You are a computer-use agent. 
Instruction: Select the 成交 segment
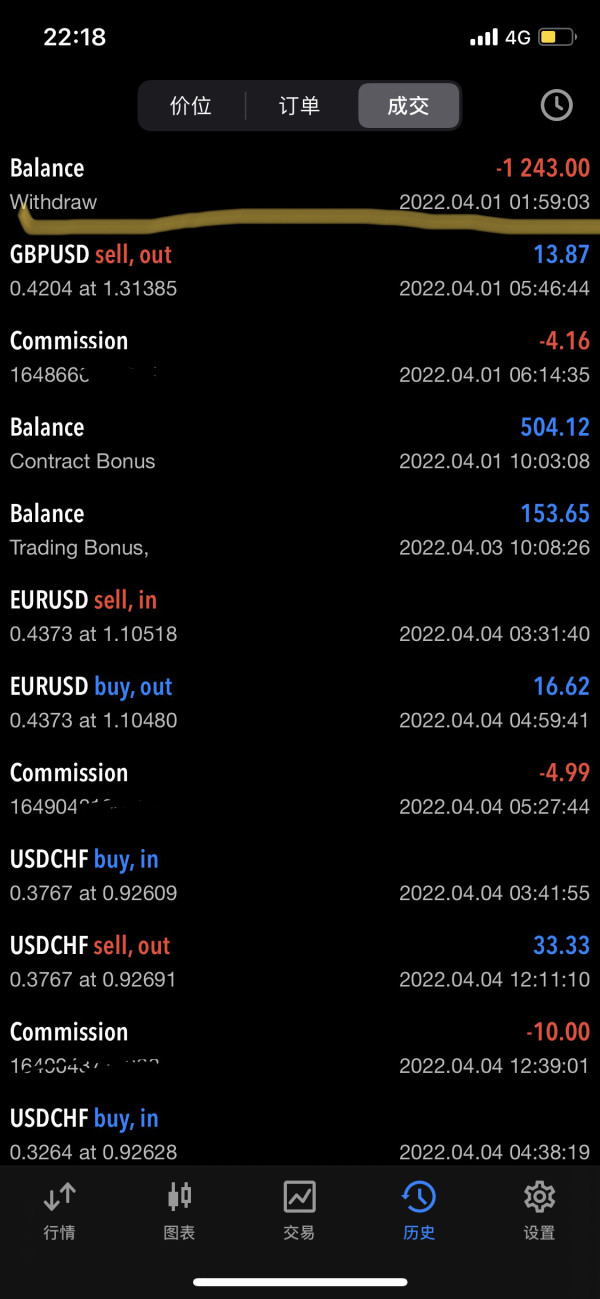tap(408, 106)
